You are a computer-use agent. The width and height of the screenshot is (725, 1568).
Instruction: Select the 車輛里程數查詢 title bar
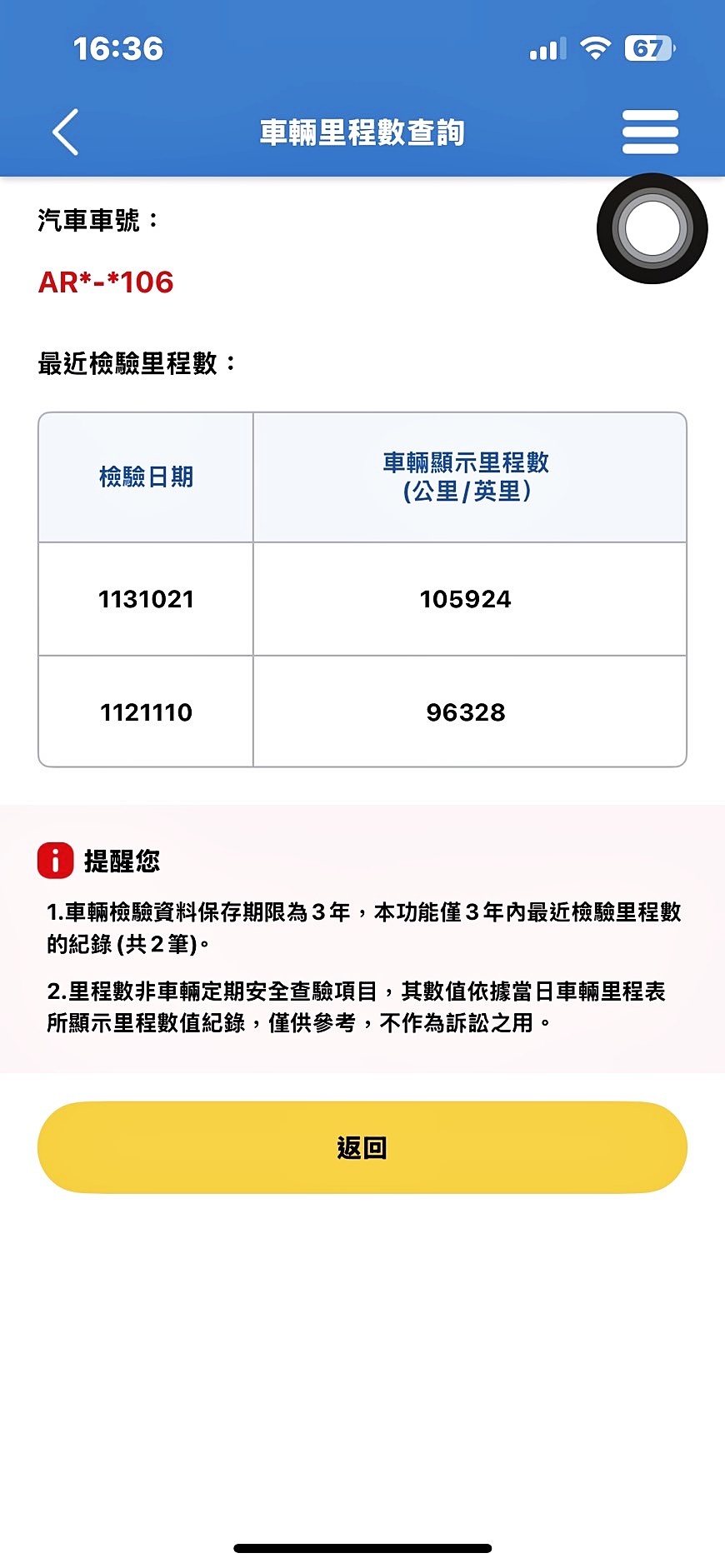pos(362,132)
